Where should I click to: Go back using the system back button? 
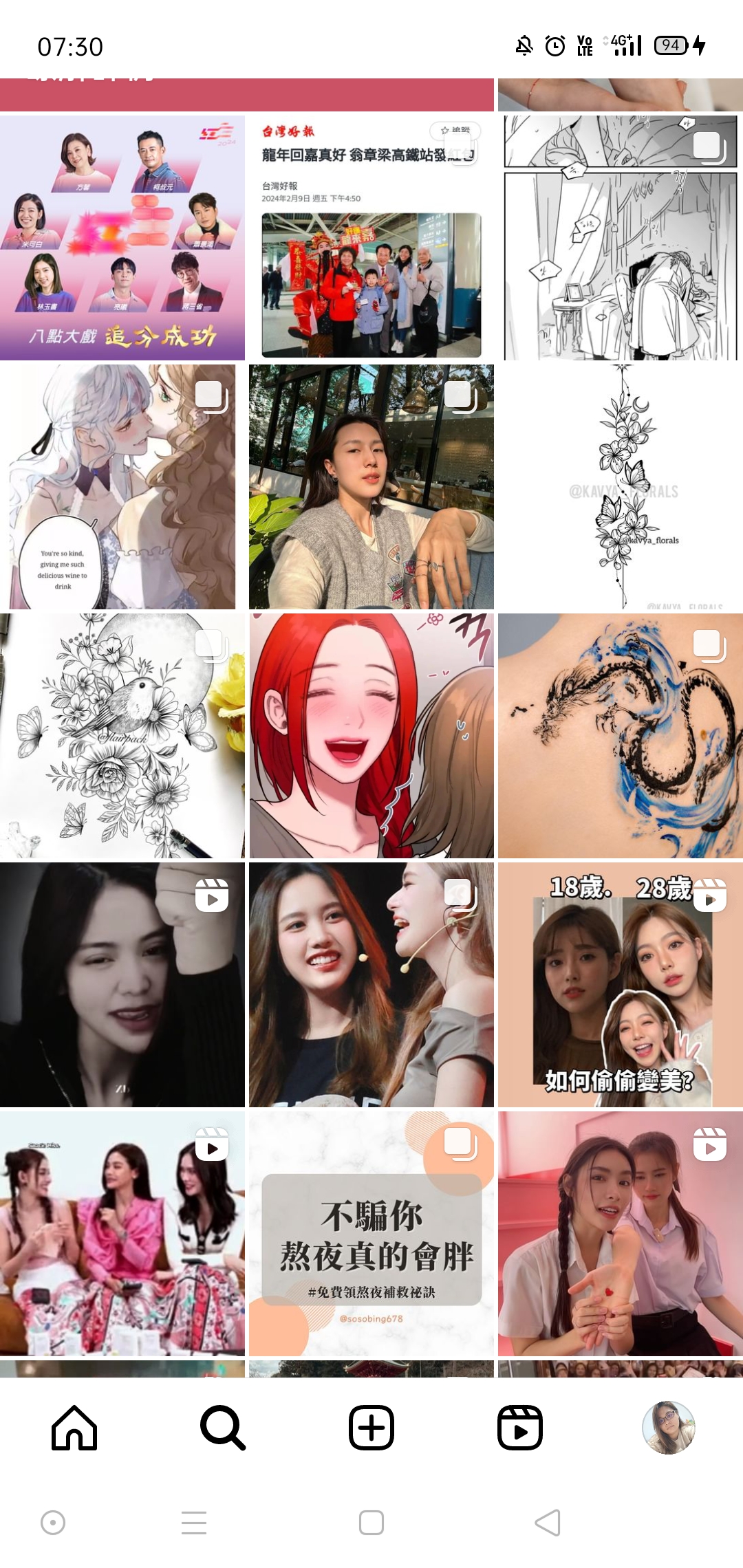pos(548,1523)
